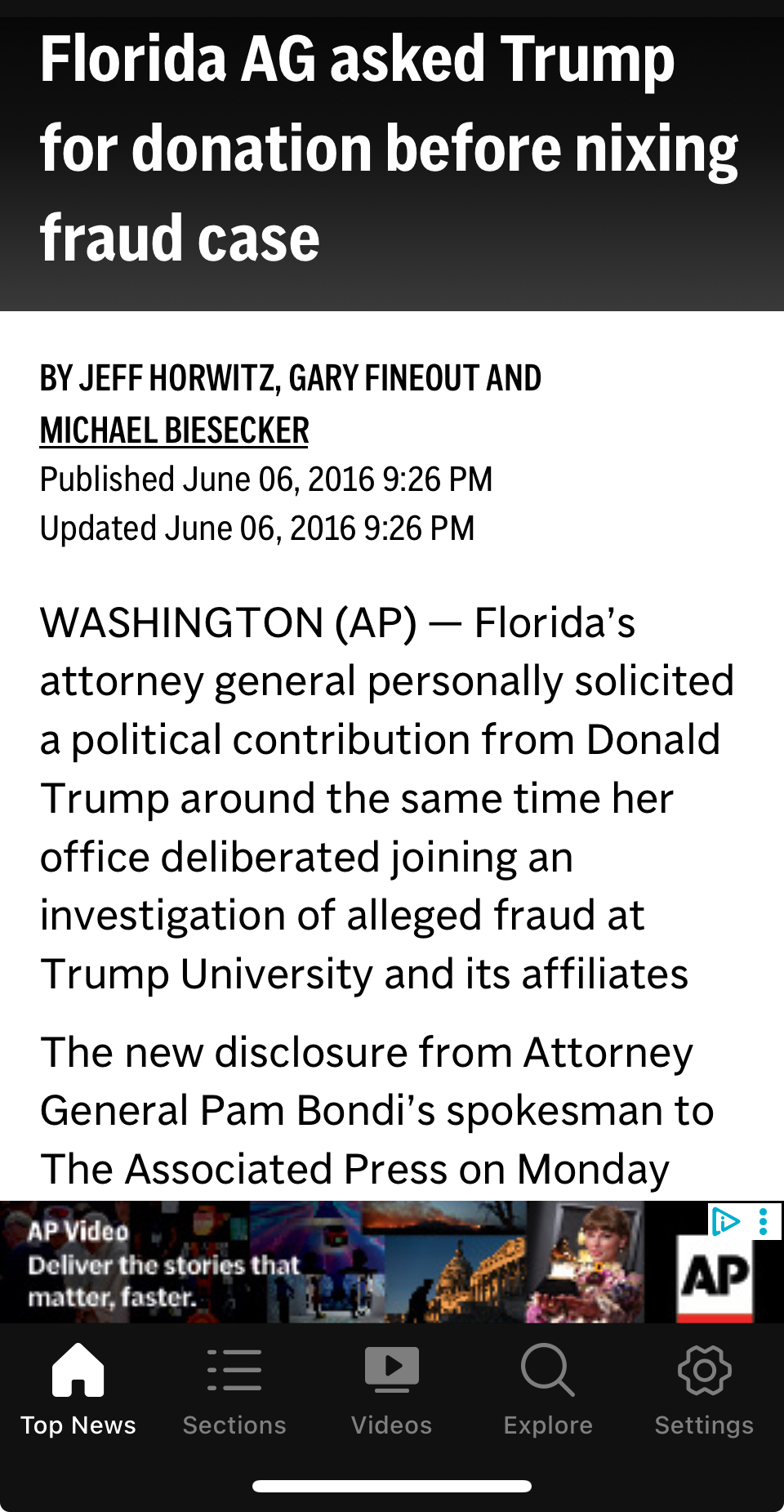Screen dimensions: 784x1512
Task: Switch to the Sections tab
Action: pyautogui.click(x=234, y=1390)
